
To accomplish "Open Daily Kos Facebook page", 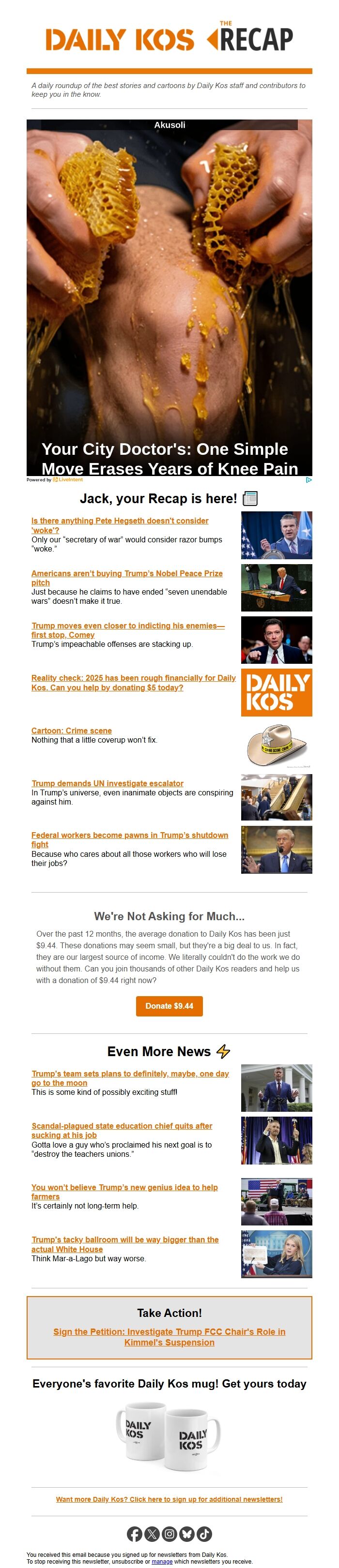I will (x=135, y=1534).
